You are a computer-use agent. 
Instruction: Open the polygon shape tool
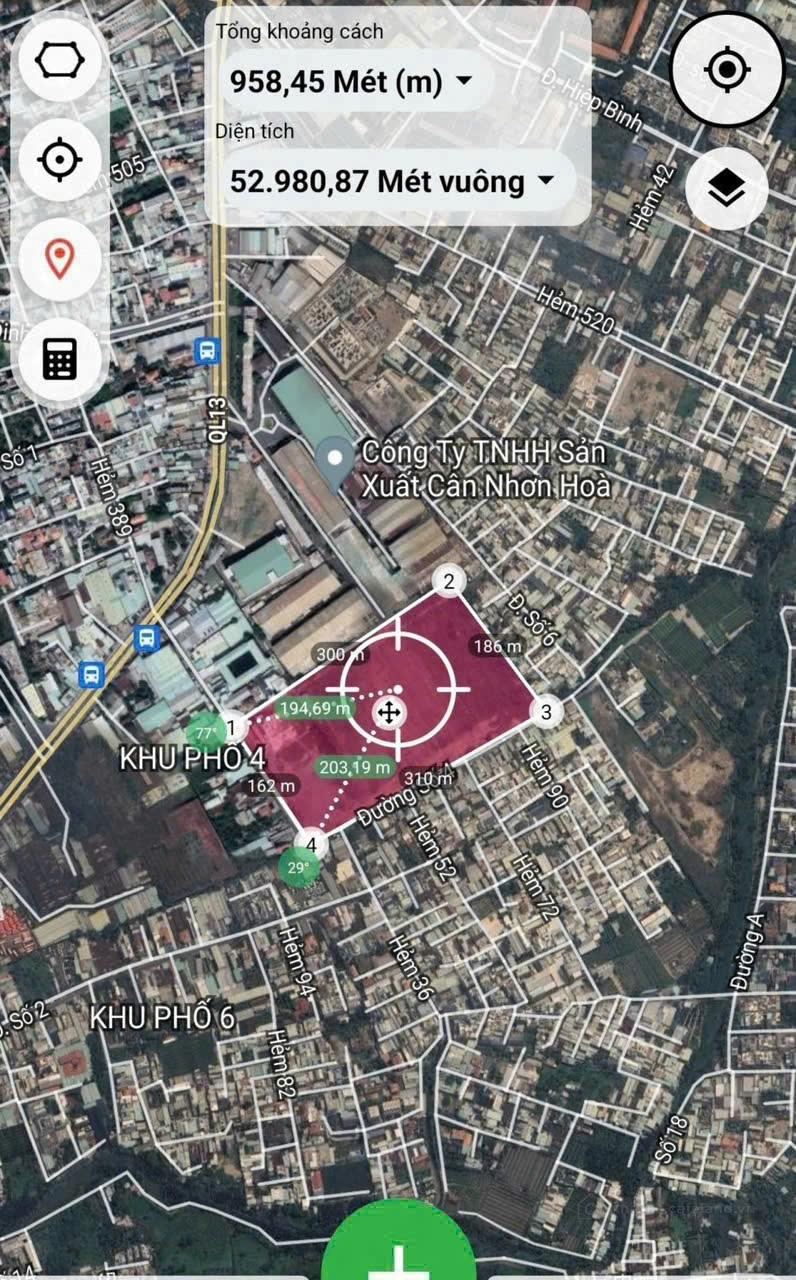(x=60, y=60)
